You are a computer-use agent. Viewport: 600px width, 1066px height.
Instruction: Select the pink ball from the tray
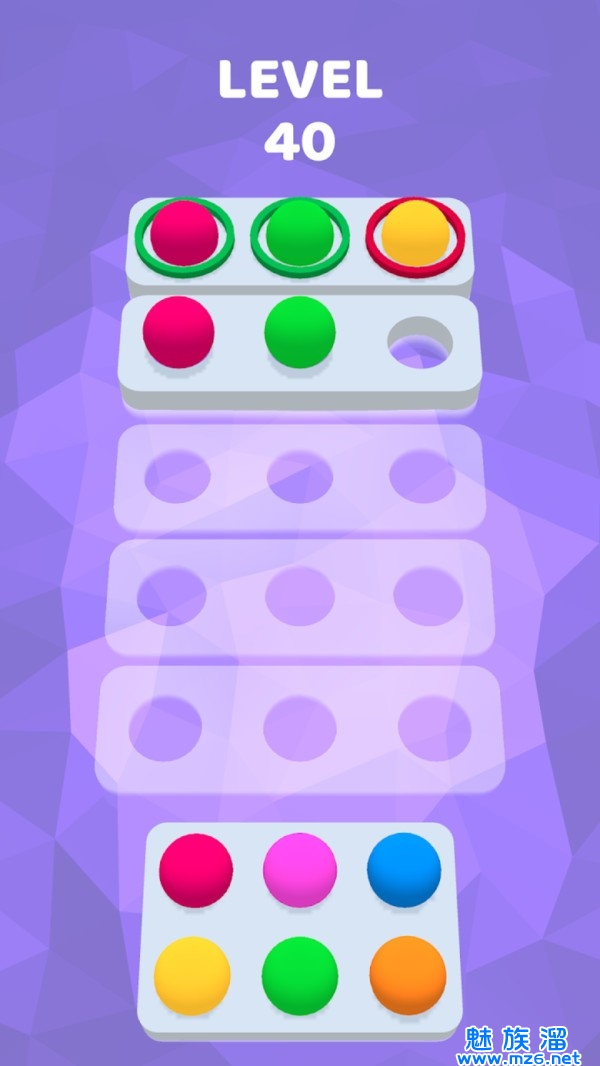300,870
